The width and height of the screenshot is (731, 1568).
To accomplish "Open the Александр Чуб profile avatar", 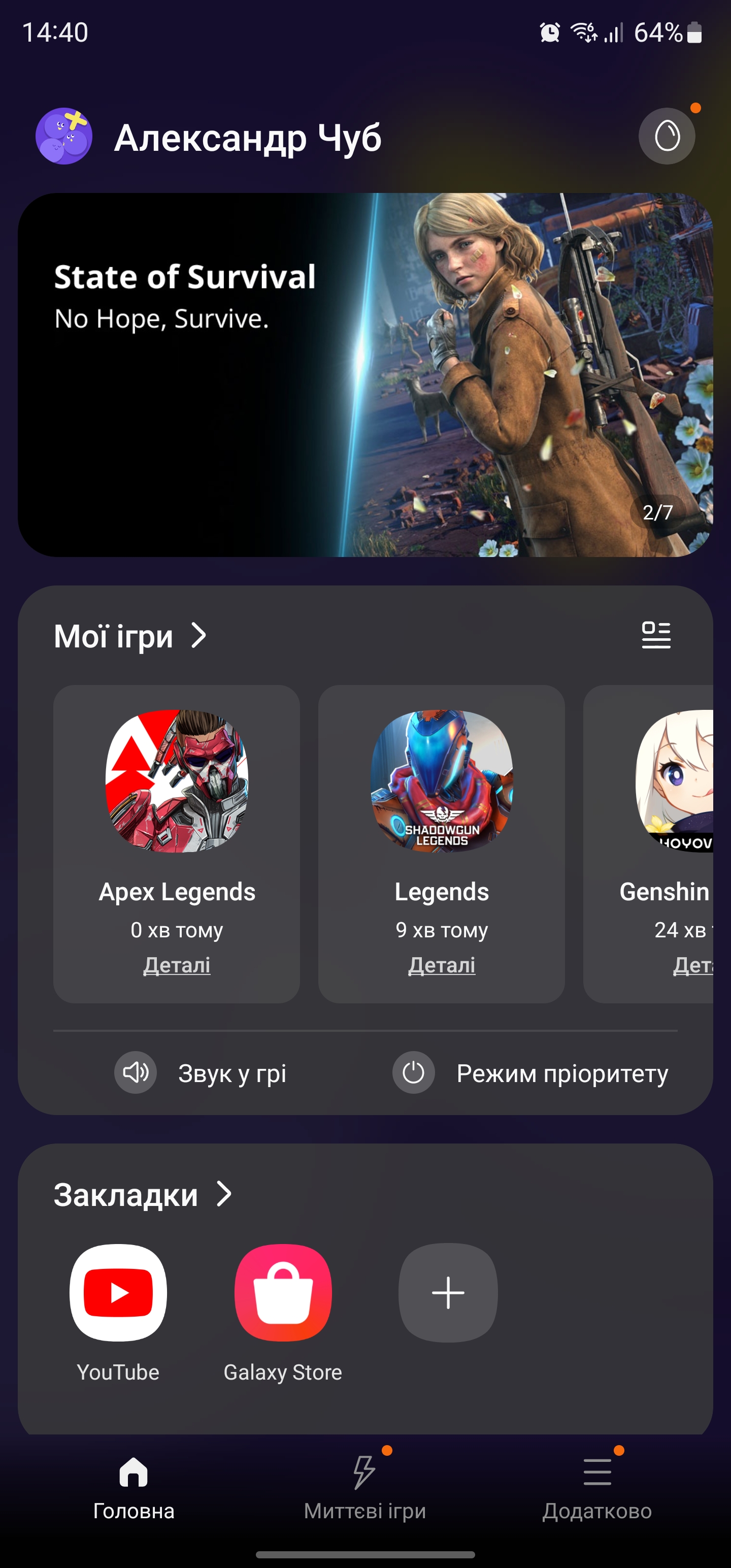I will point(64,137).
